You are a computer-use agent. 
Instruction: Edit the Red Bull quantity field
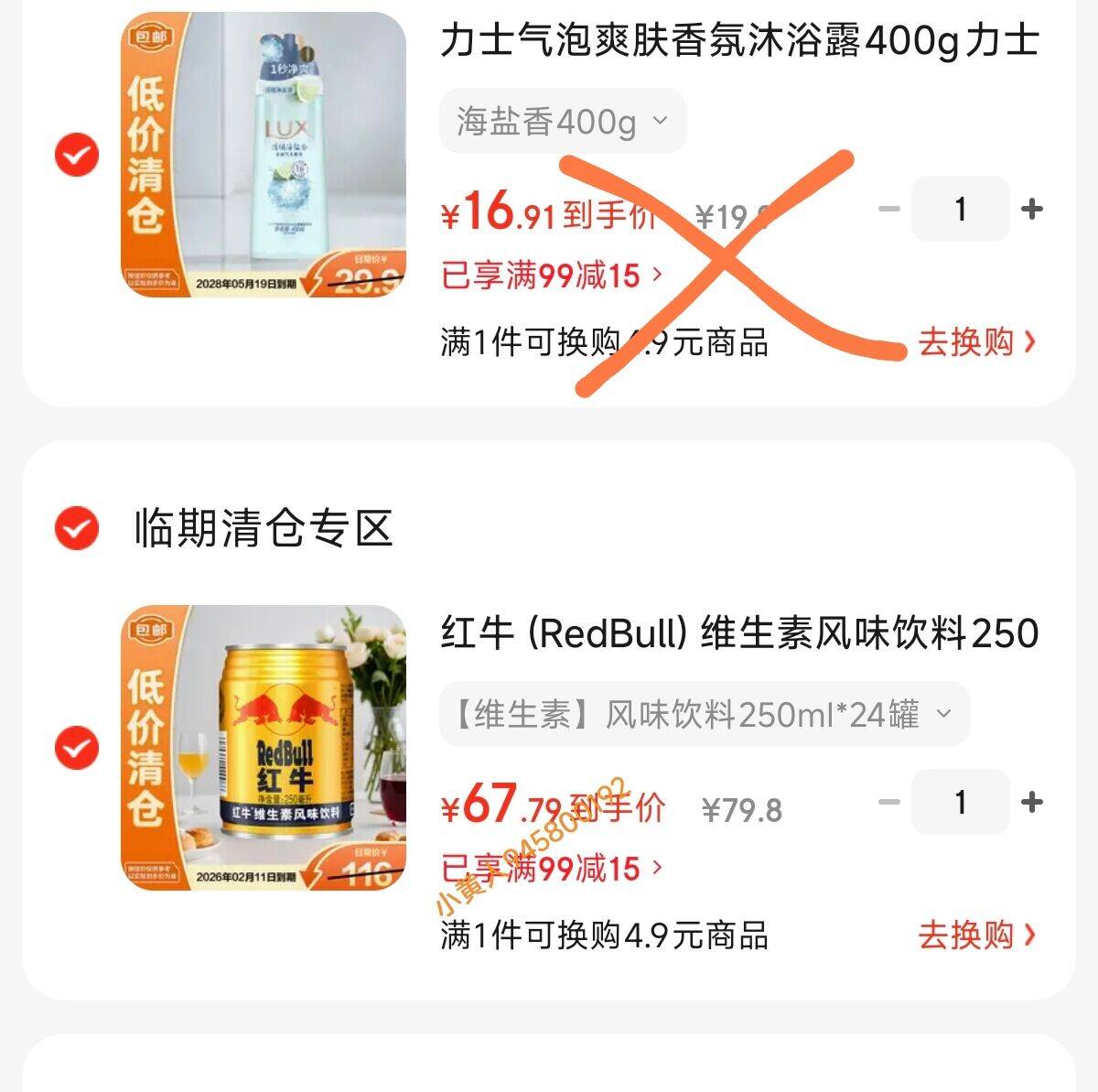point(961,803)
